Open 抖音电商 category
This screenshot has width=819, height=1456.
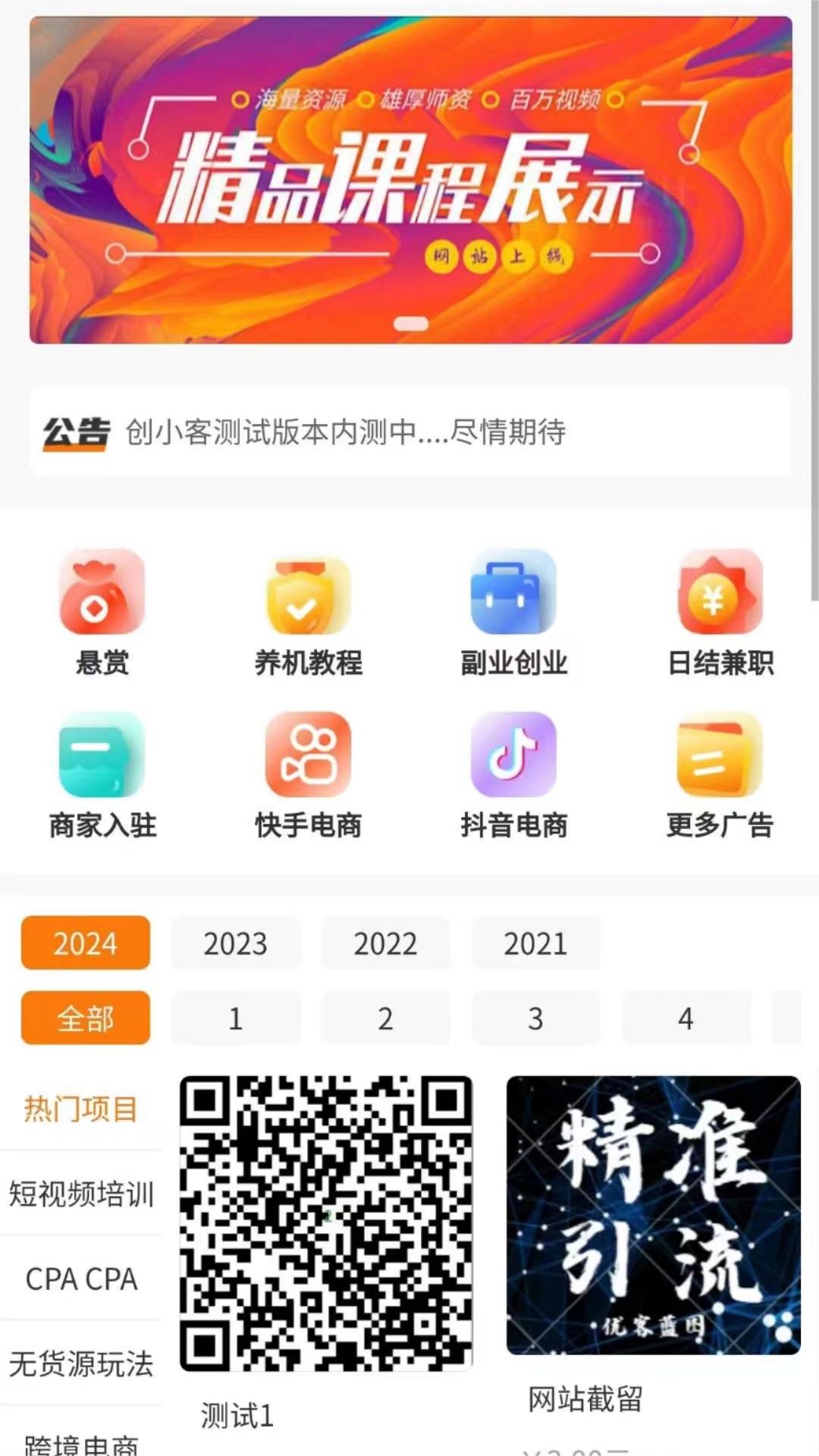click(513, 775)
